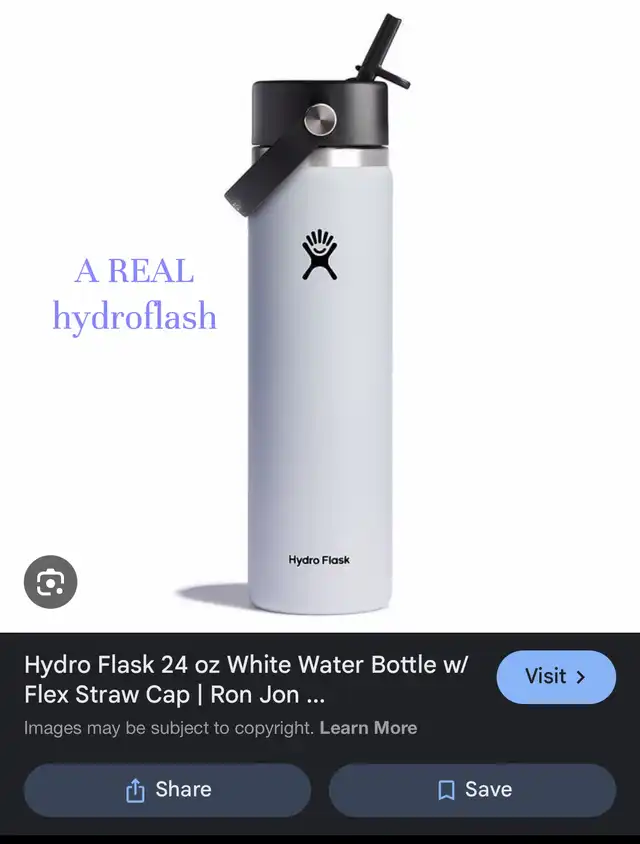Save the image to collections
Screen dimensions: 640x844
(x=473, y=790)
